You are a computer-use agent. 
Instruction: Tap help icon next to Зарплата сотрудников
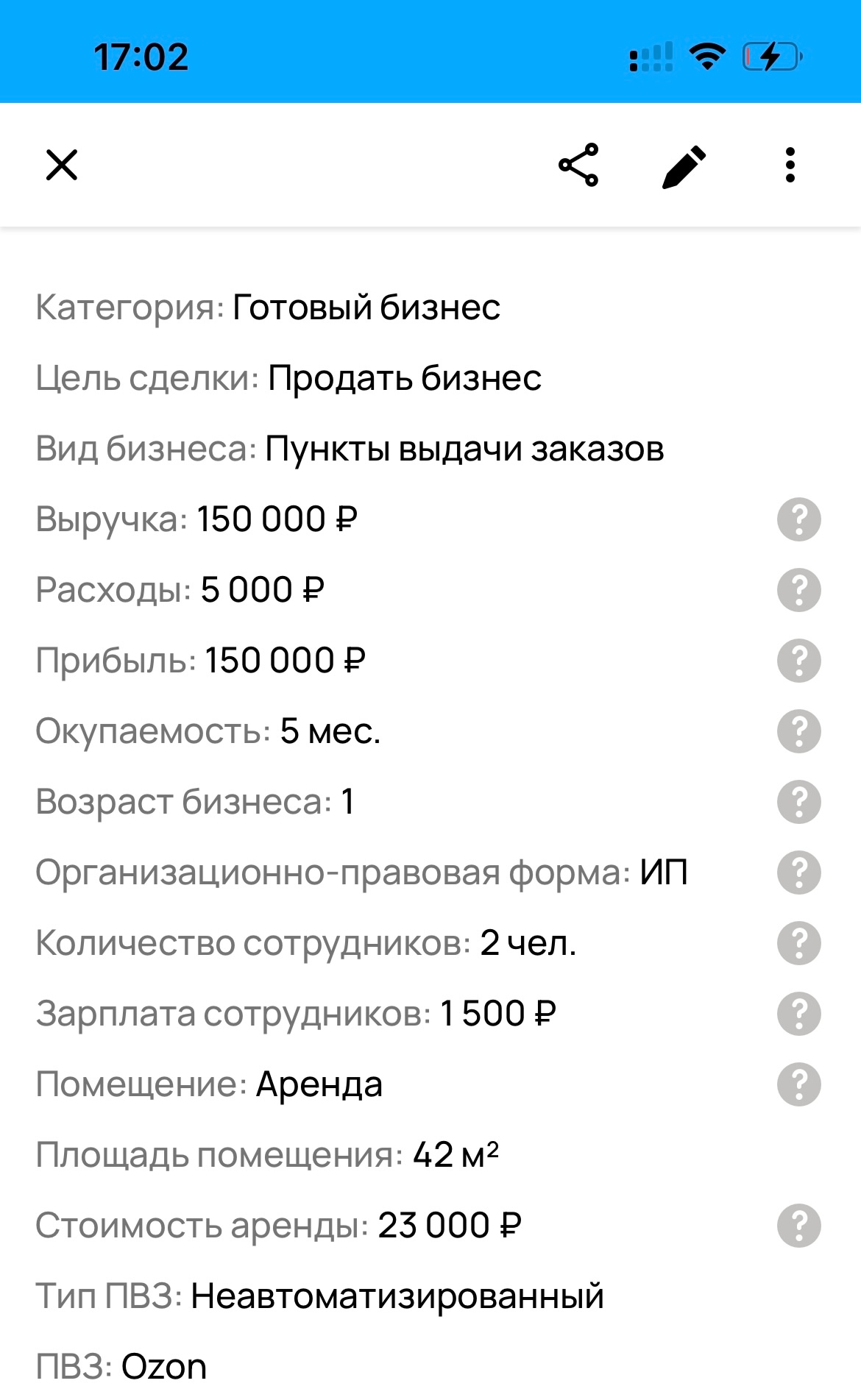pos(799,1014)
